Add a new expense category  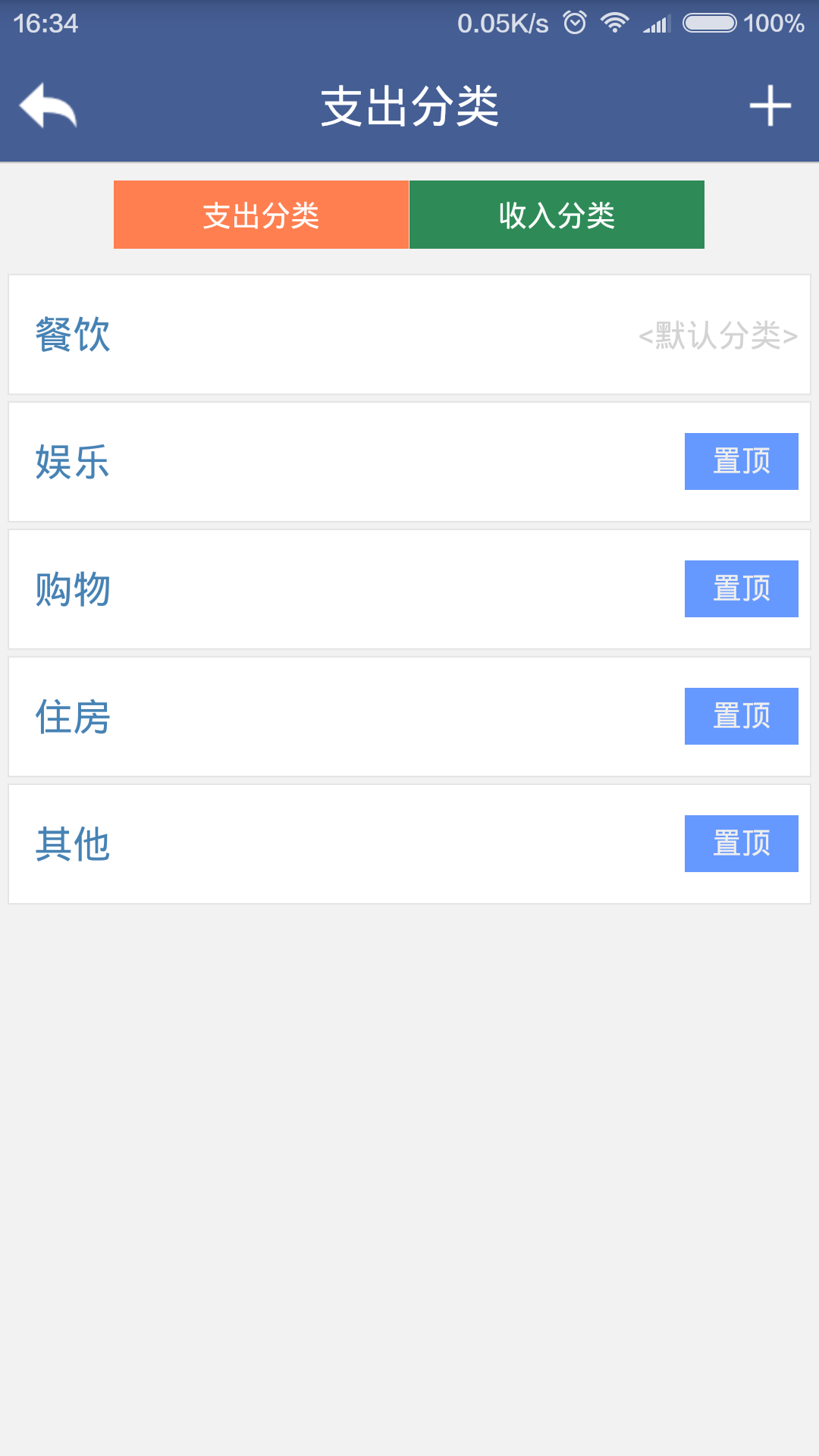pos(770,106)
